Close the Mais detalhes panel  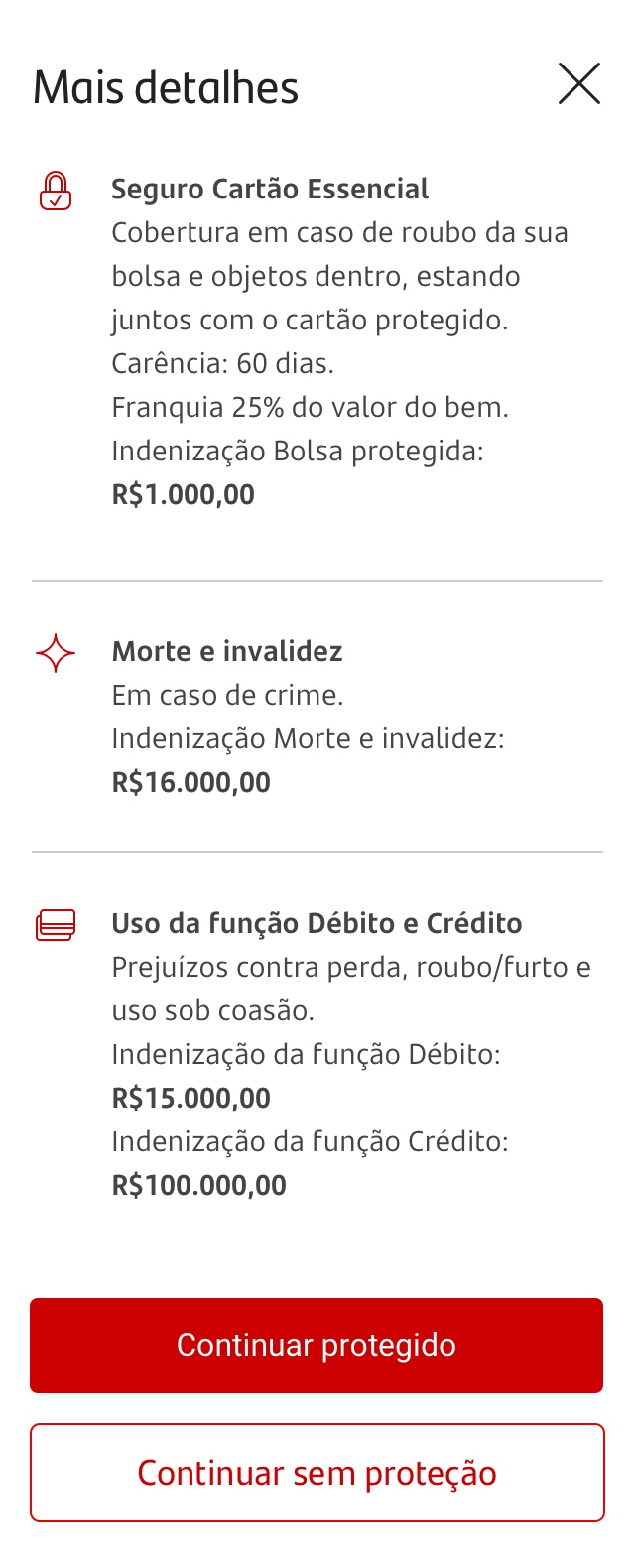point(579,84)
